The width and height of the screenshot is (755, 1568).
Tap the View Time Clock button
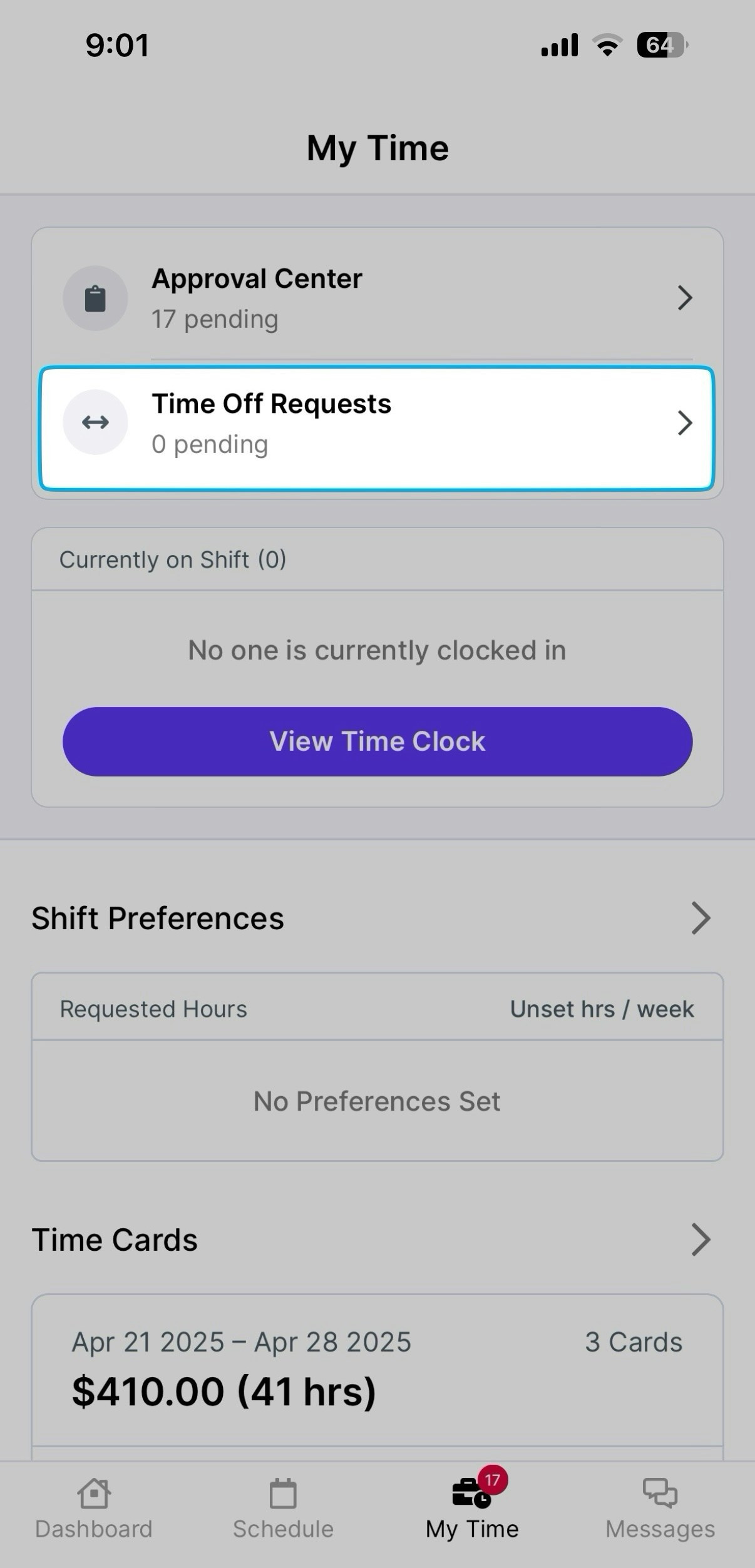377,741
